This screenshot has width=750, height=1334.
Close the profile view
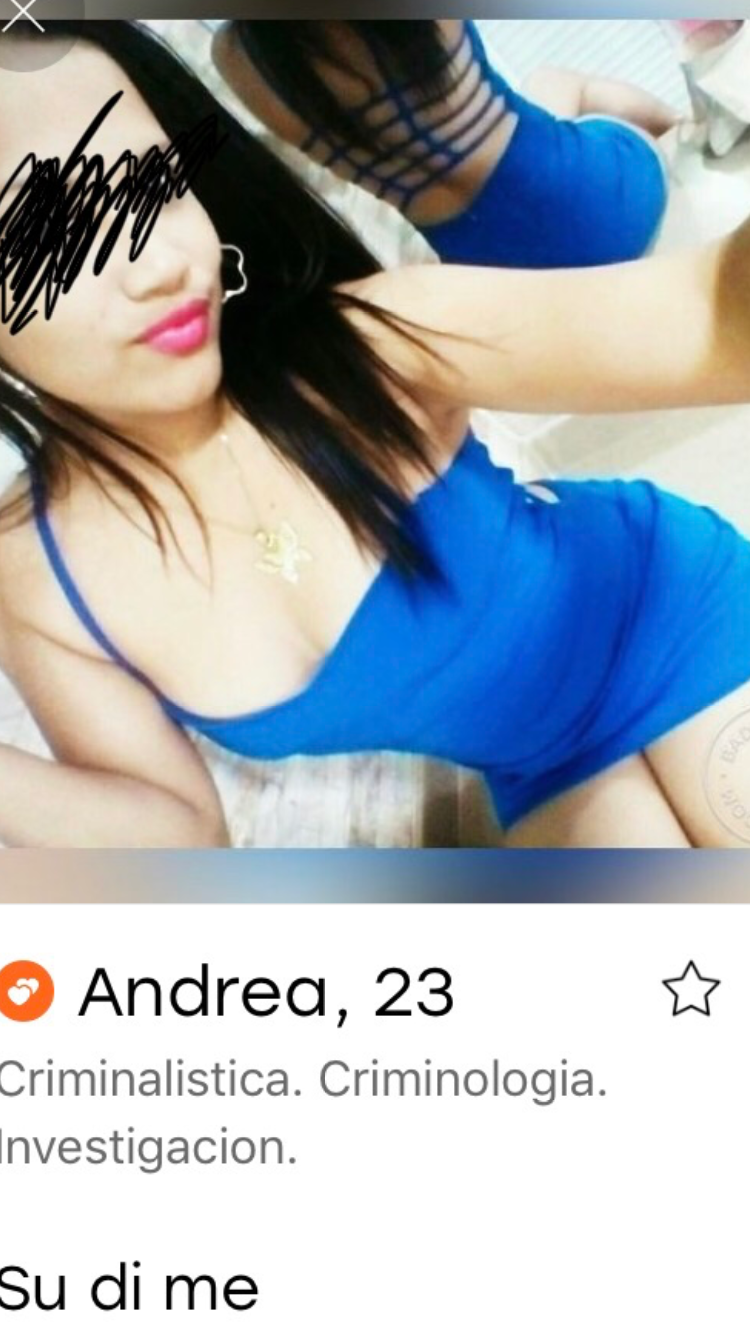[24, 17]
